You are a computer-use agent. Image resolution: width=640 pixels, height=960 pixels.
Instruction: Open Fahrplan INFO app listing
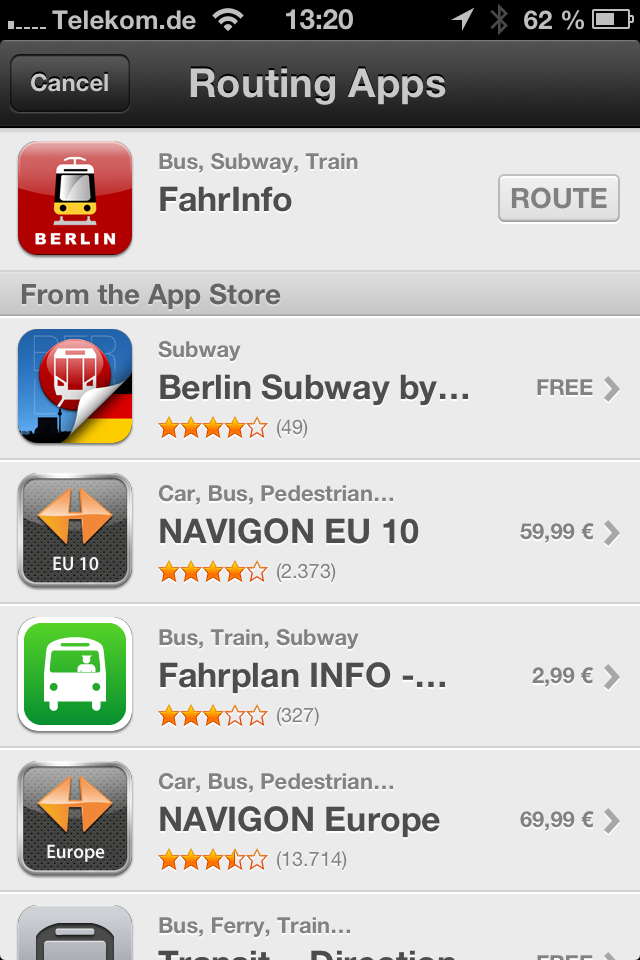tap(320, 676)
